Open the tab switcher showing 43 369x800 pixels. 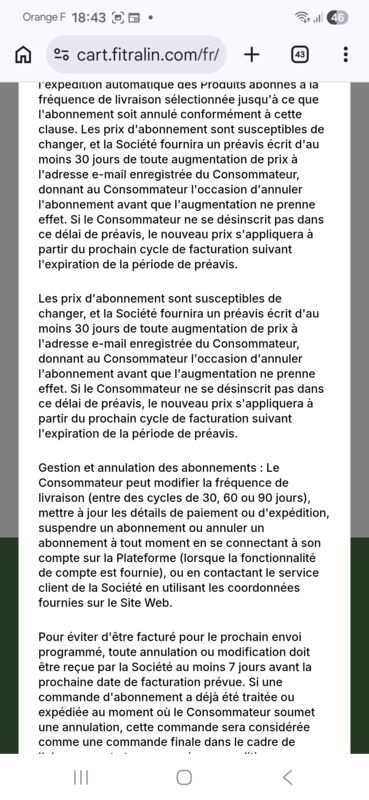(300, 54)
